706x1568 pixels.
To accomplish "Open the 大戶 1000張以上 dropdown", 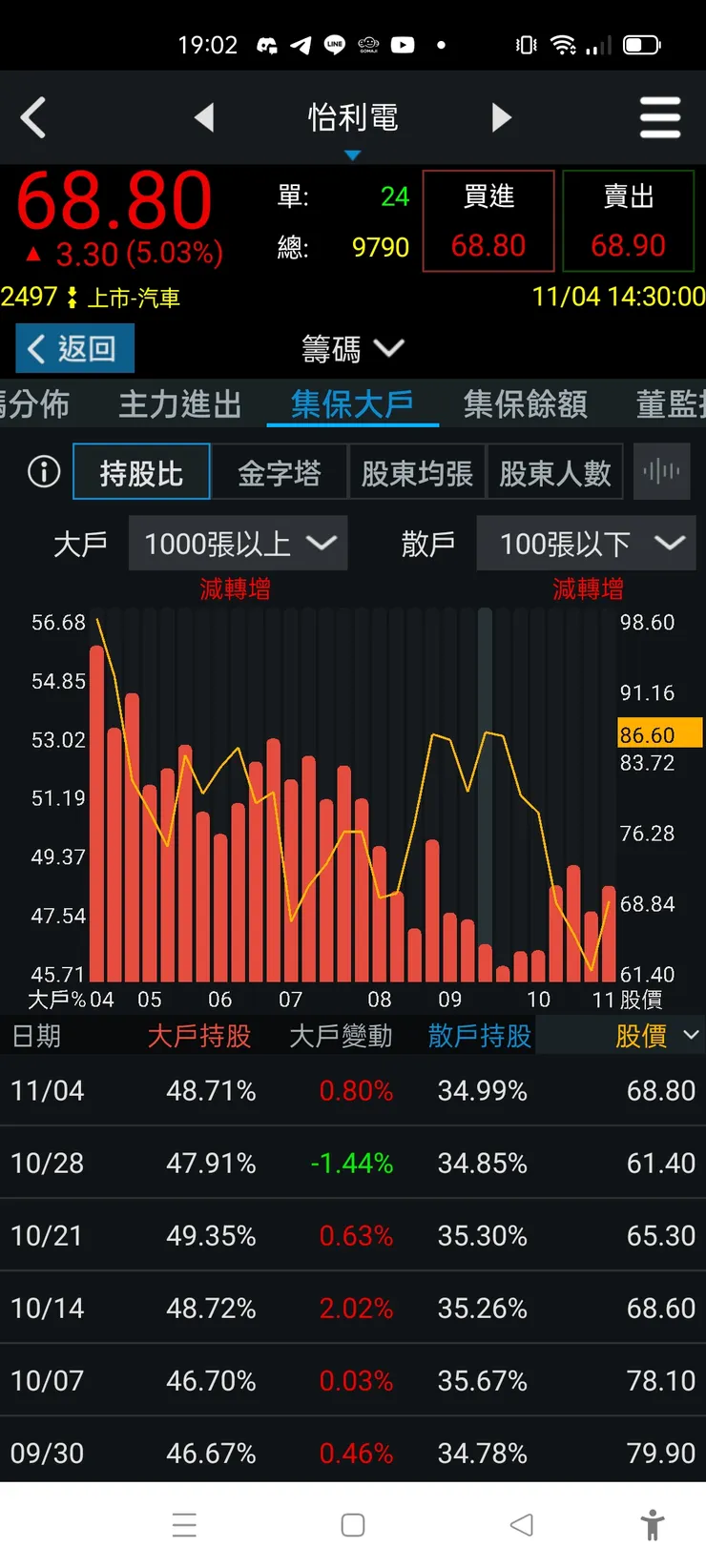I will (238, 543).
